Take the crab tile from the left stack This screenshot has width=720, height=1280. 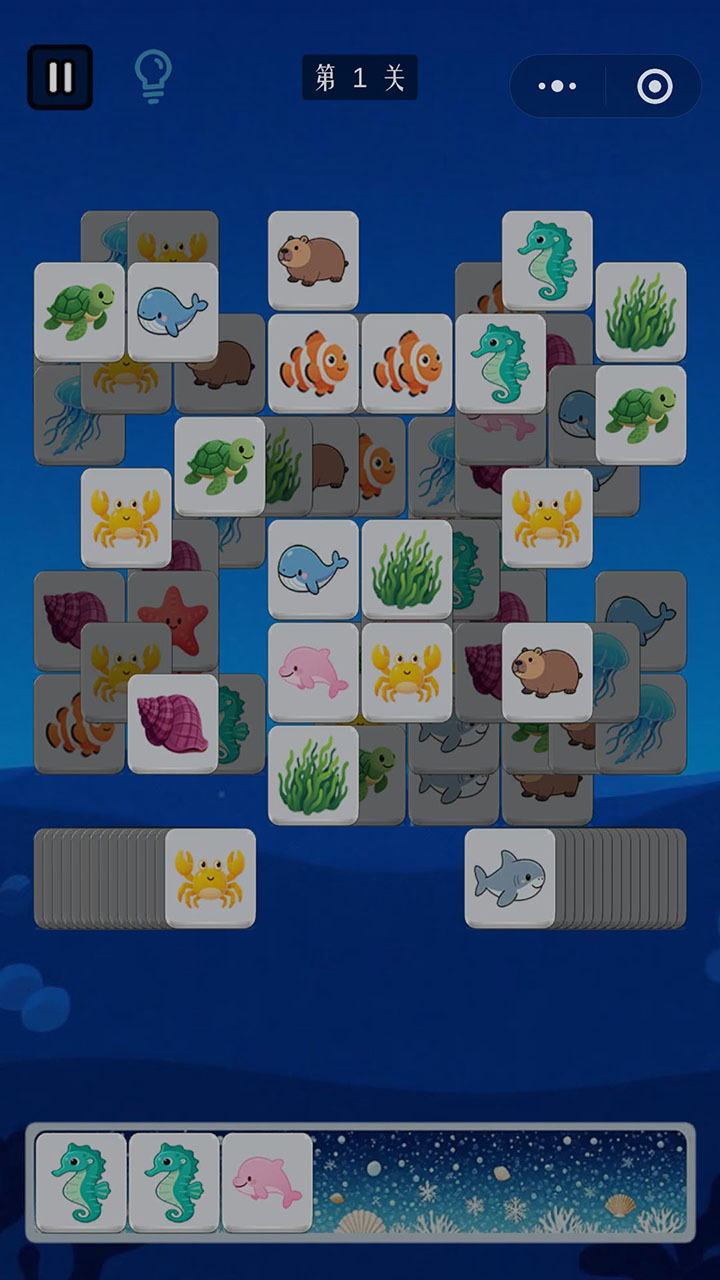coord(210,878)
